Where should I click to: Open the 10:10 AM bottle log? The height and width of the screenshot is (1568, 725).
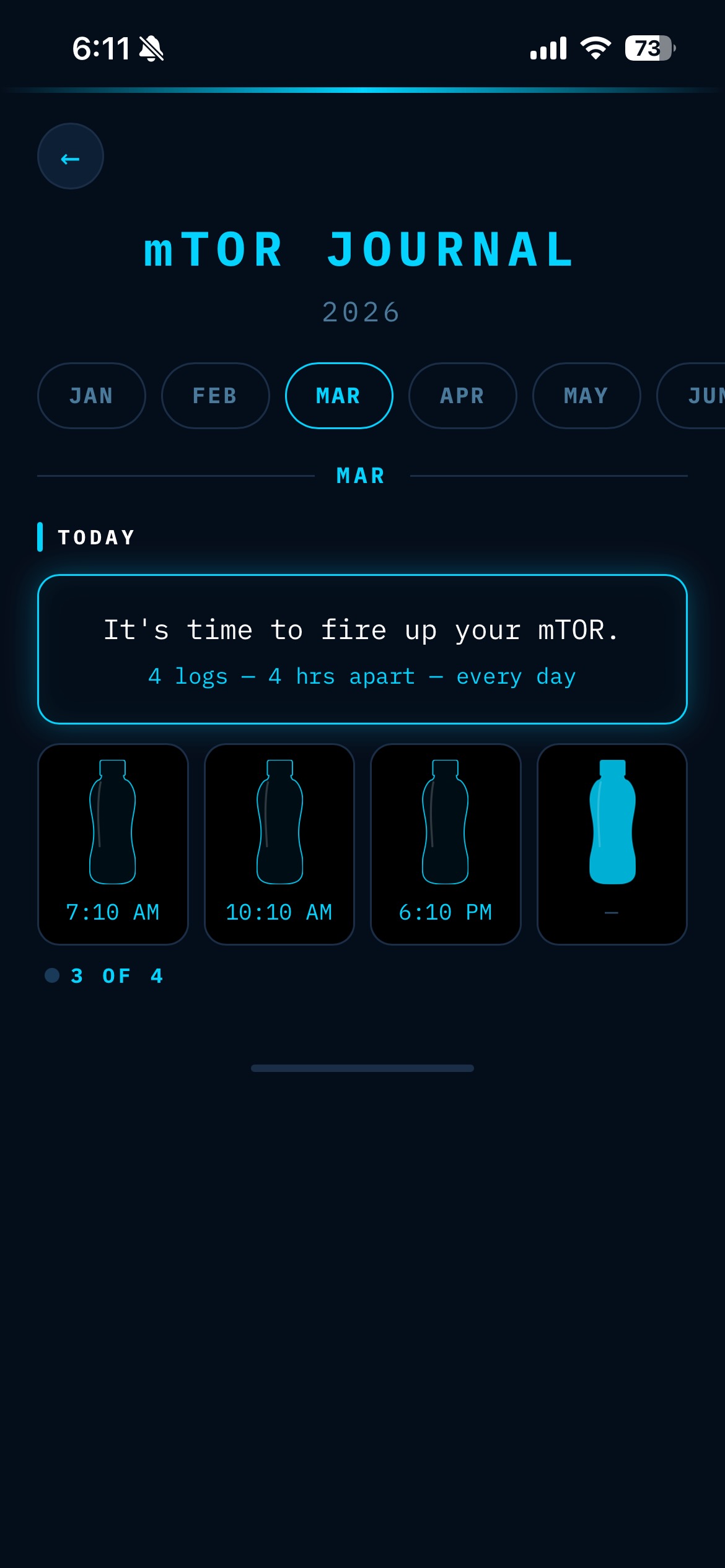tap(279, 843)
